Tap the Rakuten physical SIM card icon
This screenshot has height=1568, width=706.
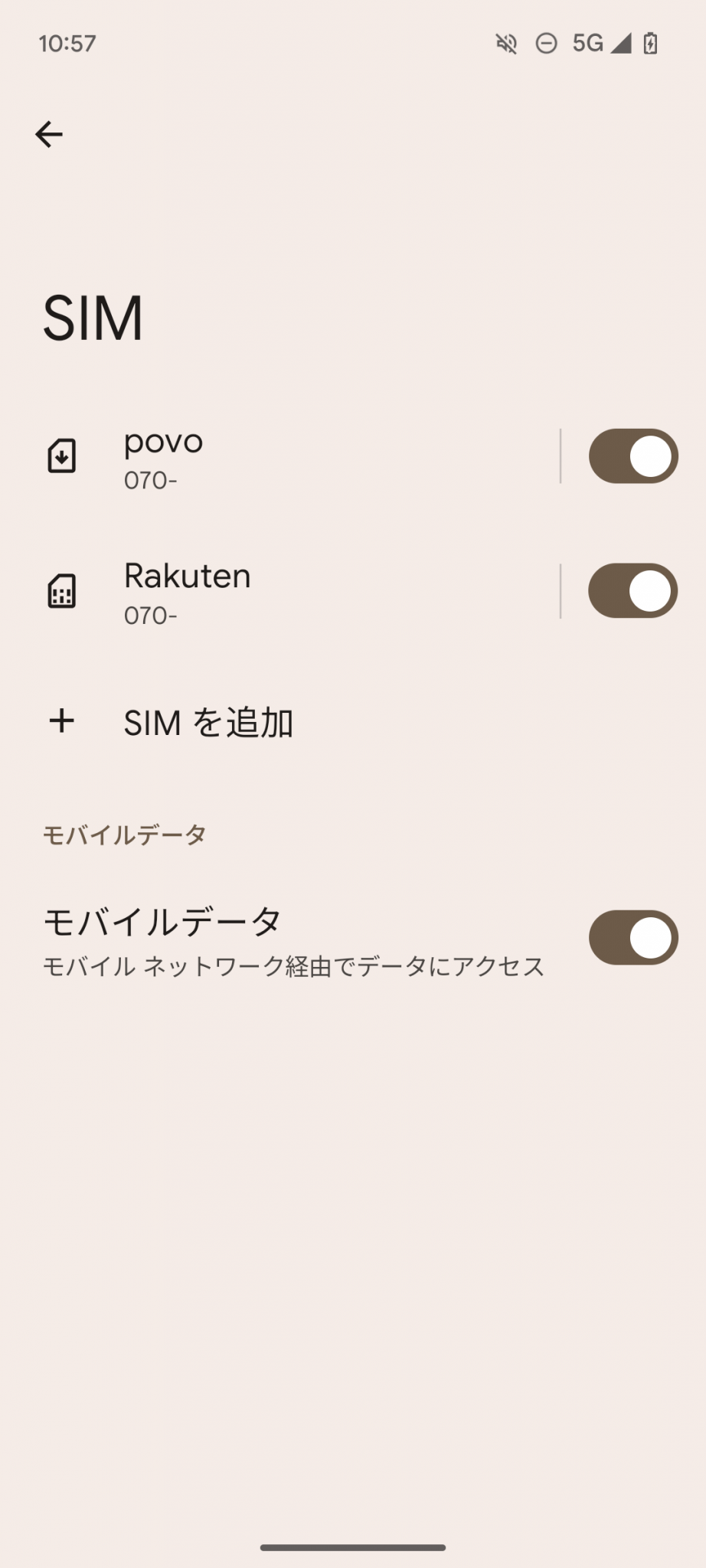click(x=63, y=590)
